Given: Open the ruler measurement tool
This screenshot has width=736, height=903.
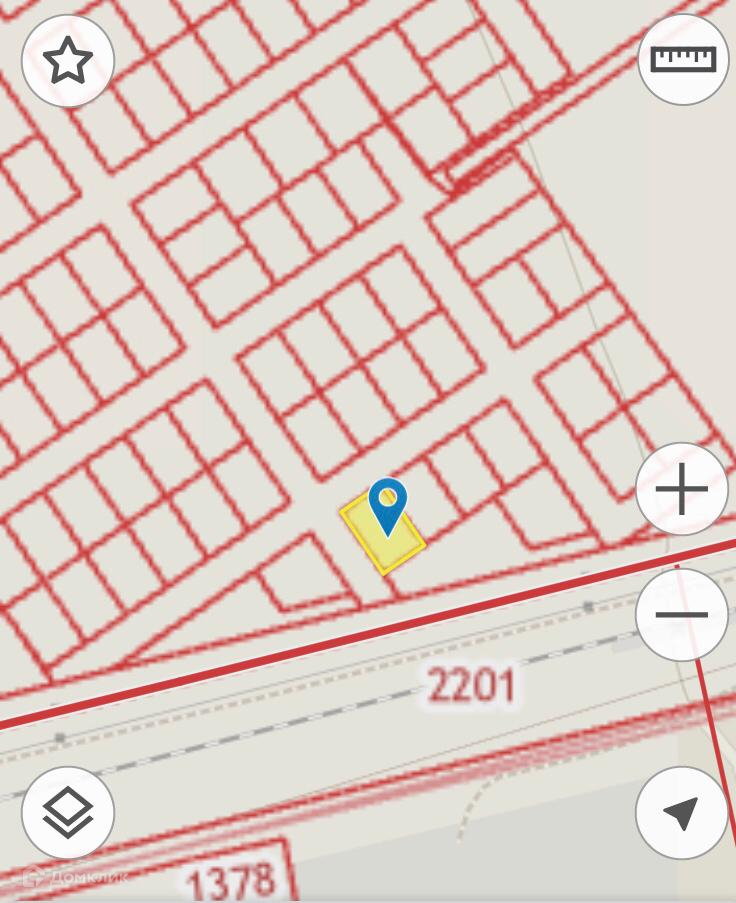Looking at the screenshot, I should [x=683, y=60].
